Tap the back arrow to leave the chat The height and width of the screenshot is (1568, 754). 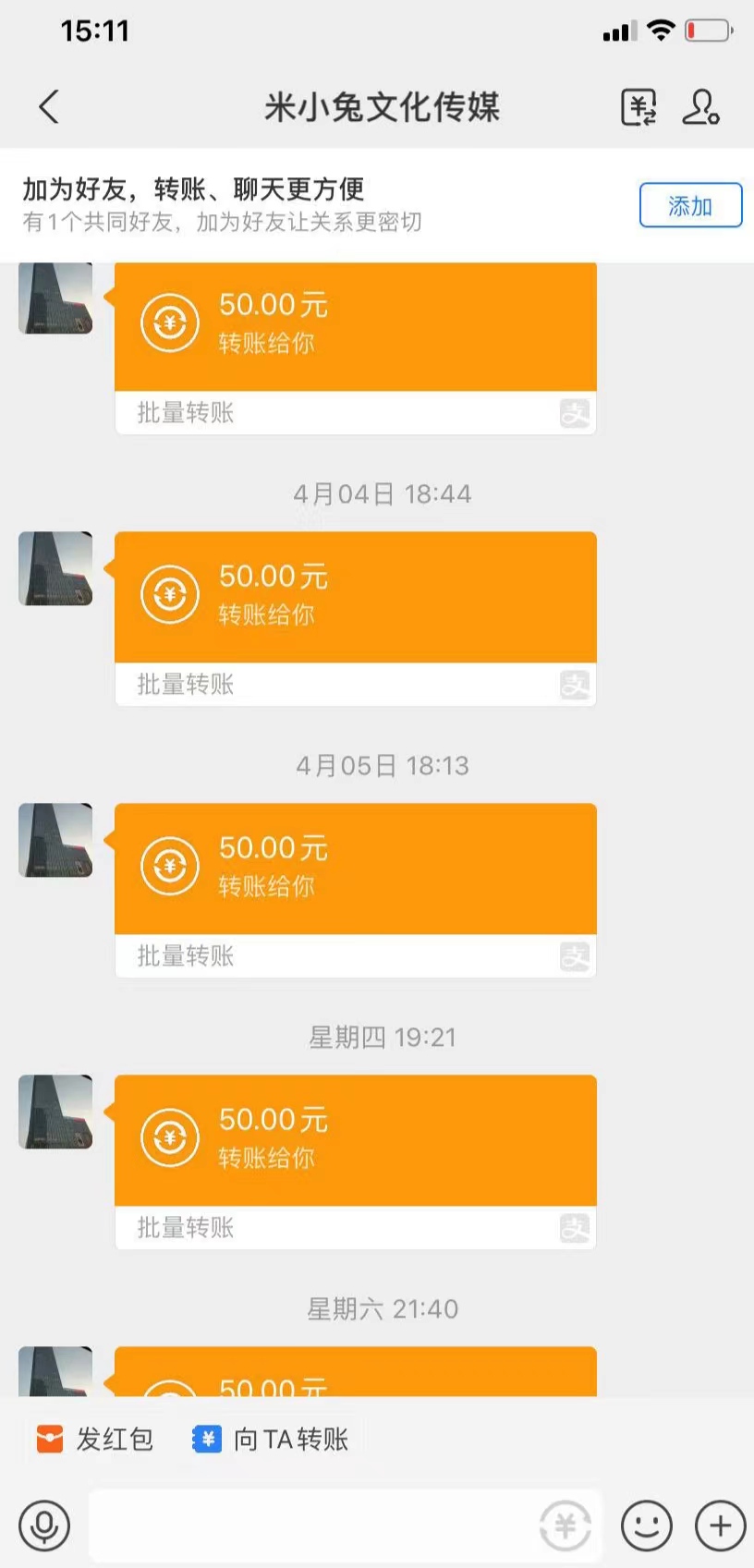point(49,107)
